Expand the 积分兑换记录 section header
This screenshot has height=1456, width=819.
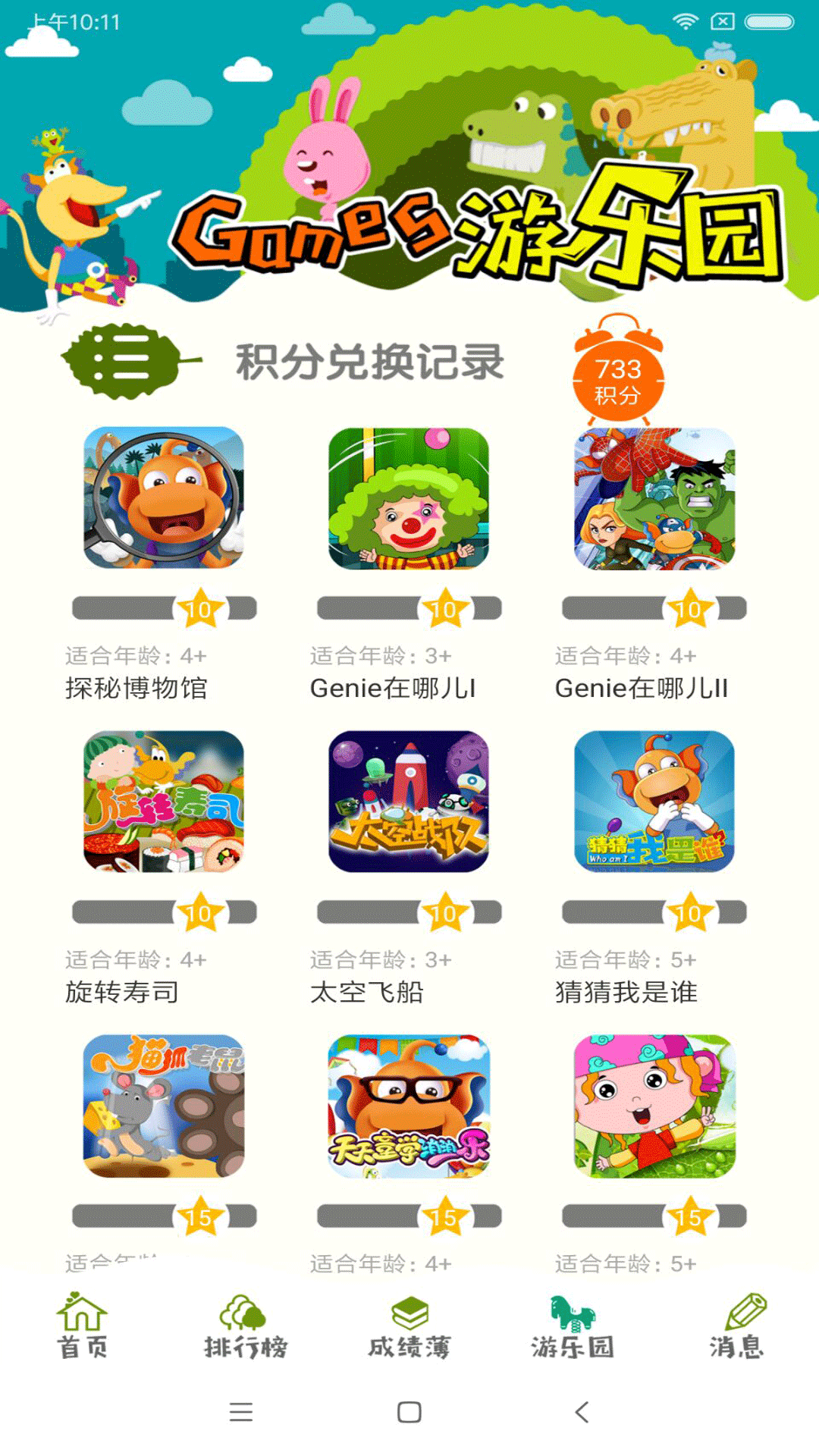(x=369, y=362)
